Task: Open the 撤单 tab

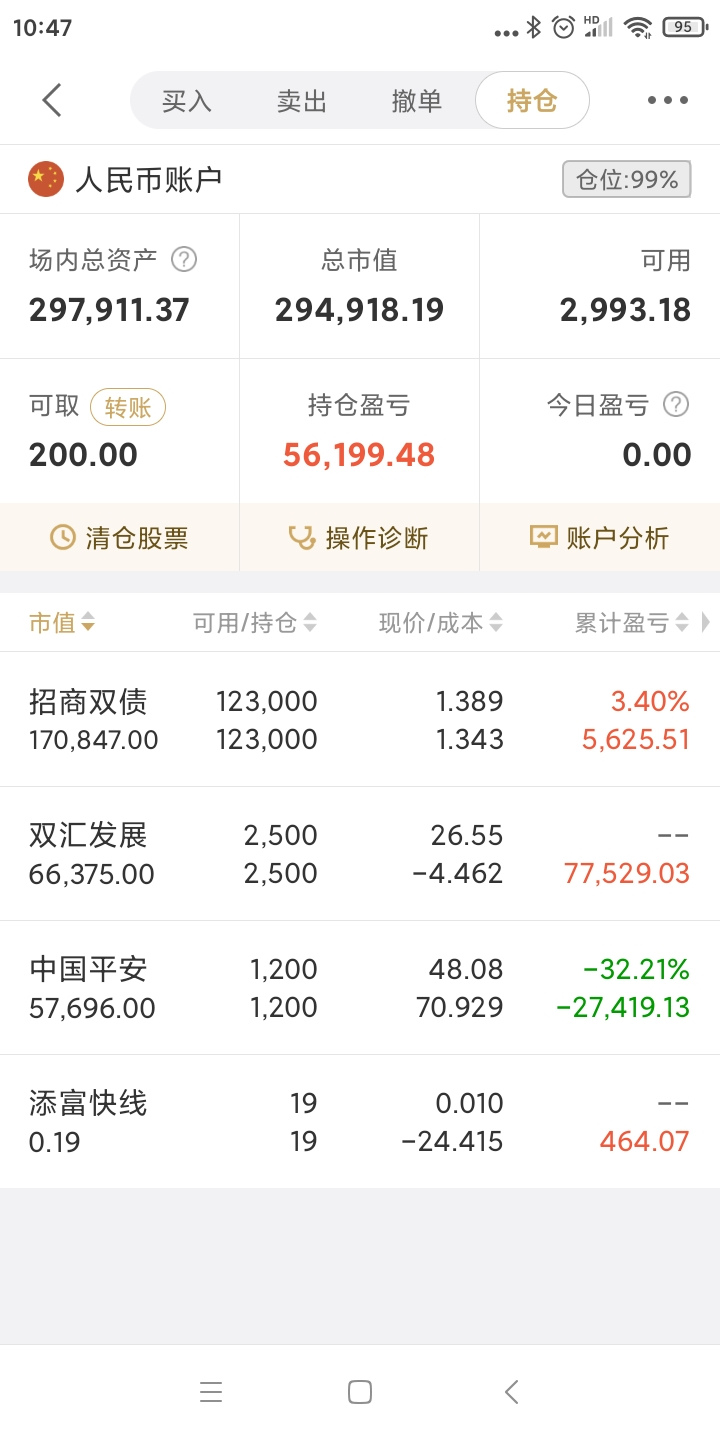Action: [417, 101]
